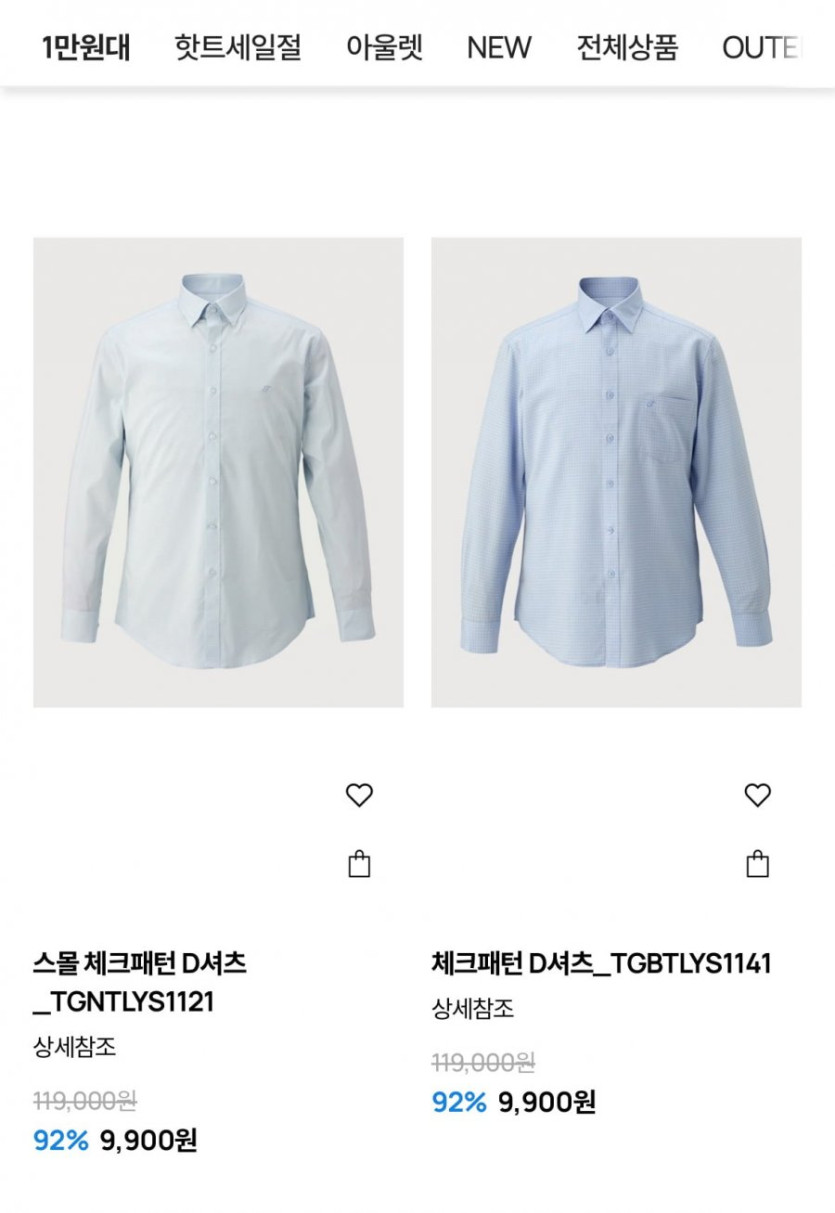Add 체크패턴 D셔츠_TGBTLYS1141 to shopping bag

[758, 864]
